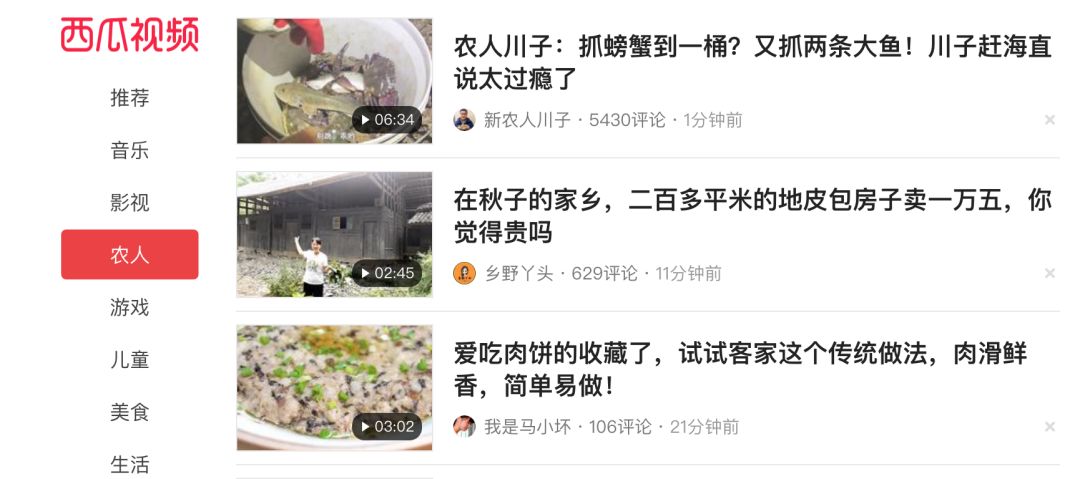The height and width of the screenshot is (479, 1080).
Task: Play the crab catching video thumbnail
Action: coord(334,81)
